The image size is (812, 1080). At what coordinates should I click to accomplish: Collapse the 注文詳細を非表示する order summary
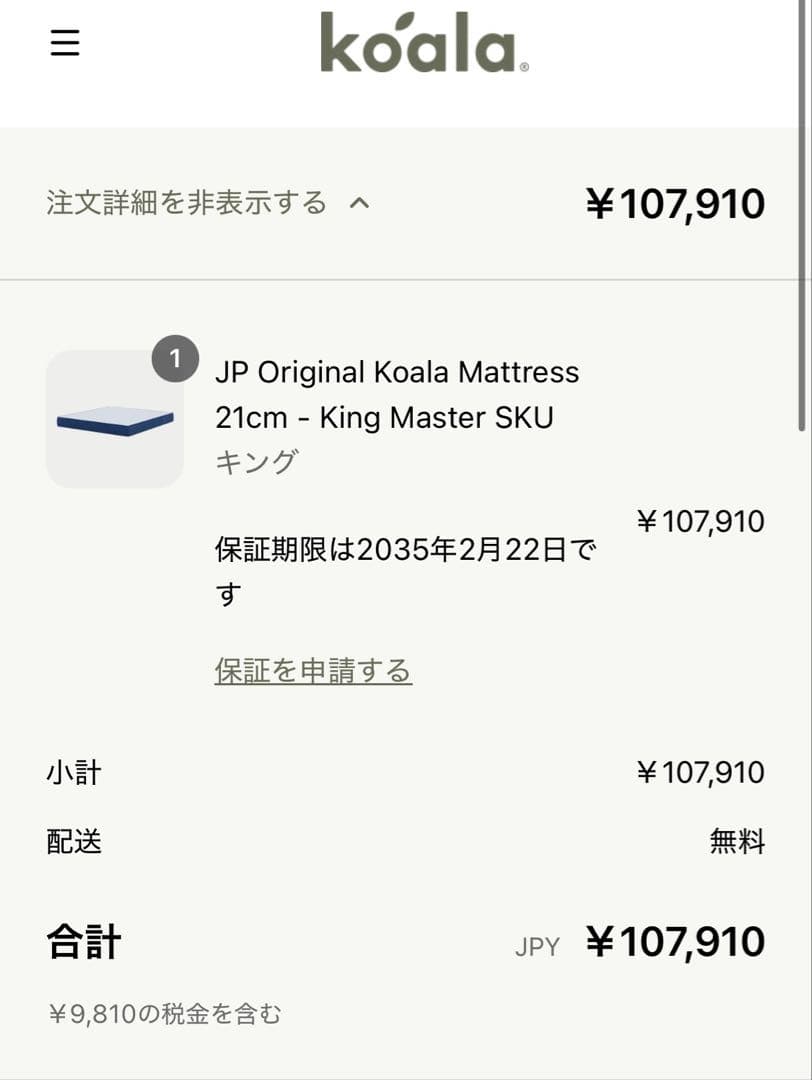207,203
